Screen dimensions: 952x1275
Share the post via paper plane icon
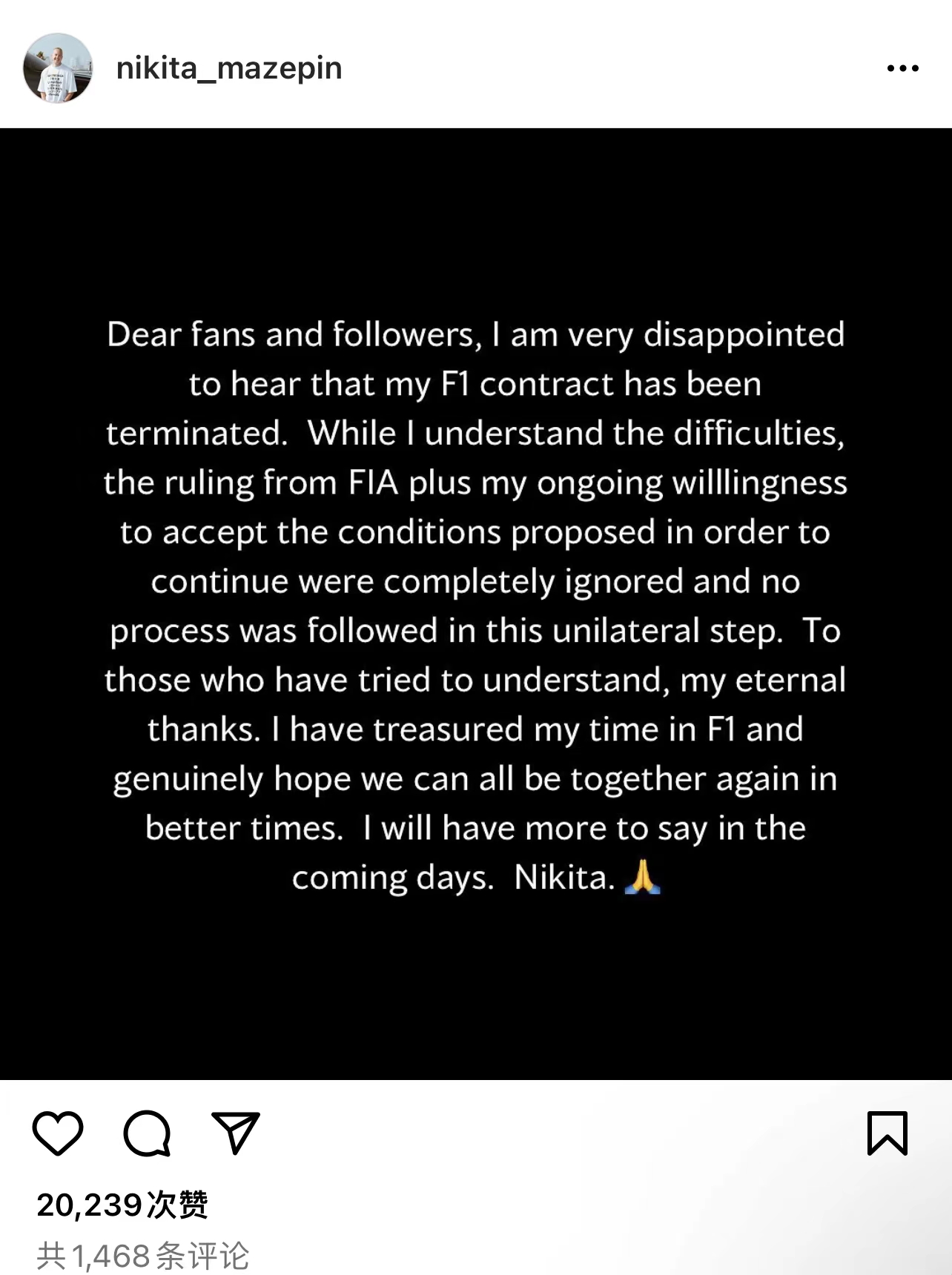tap(235, 1133)
